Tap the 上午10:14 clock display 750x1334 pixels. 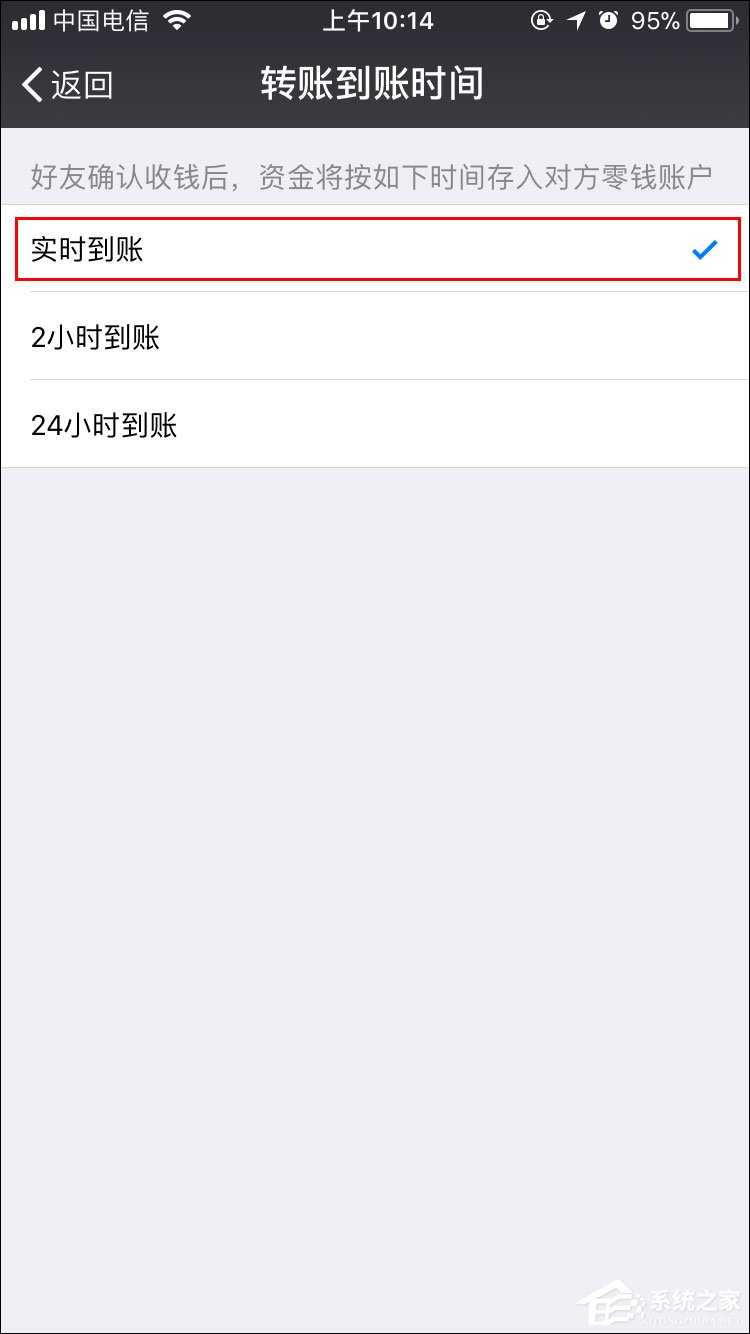coord(378,20)
